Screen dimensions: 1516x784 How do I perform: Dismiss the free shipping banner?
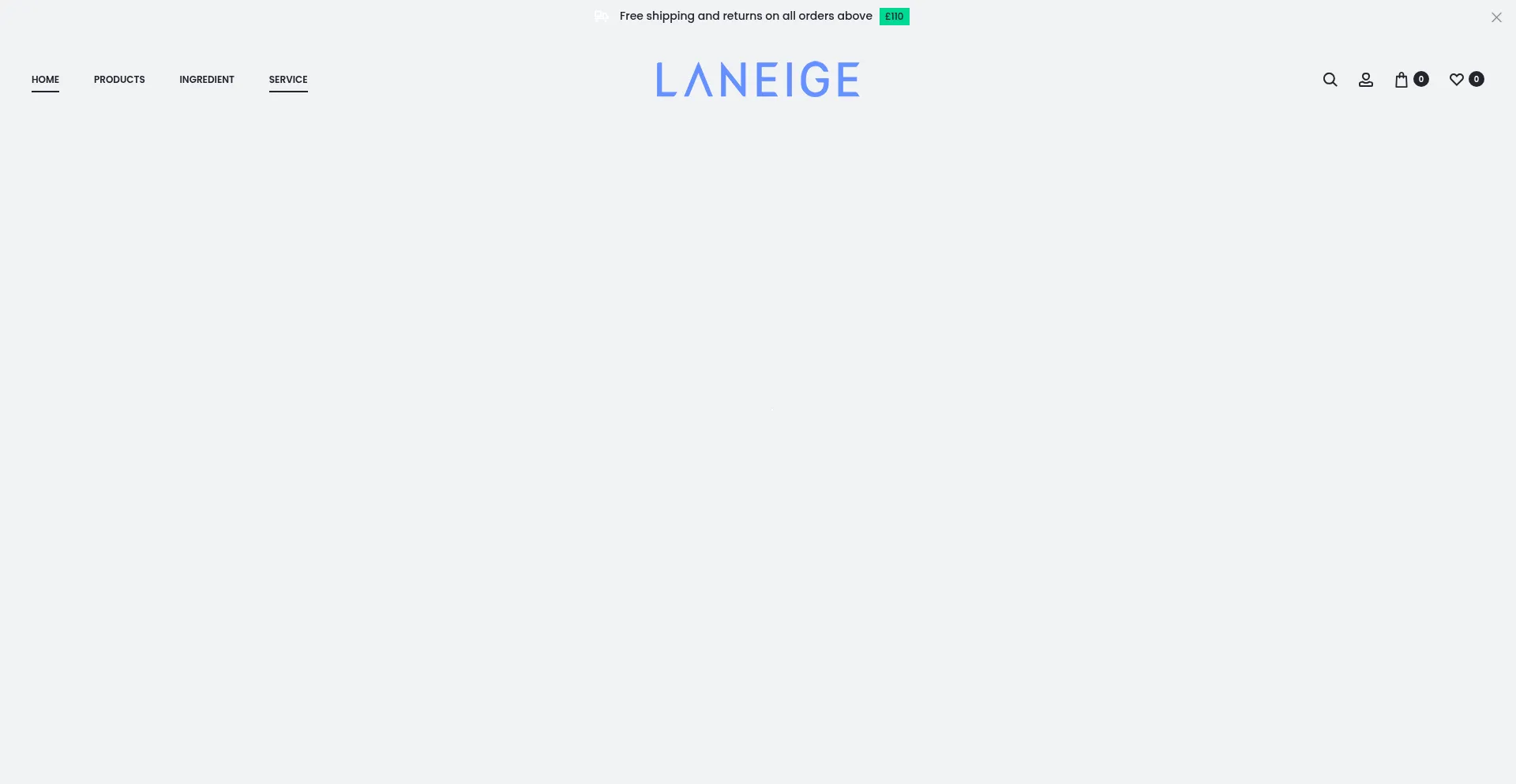(1496, 17)
